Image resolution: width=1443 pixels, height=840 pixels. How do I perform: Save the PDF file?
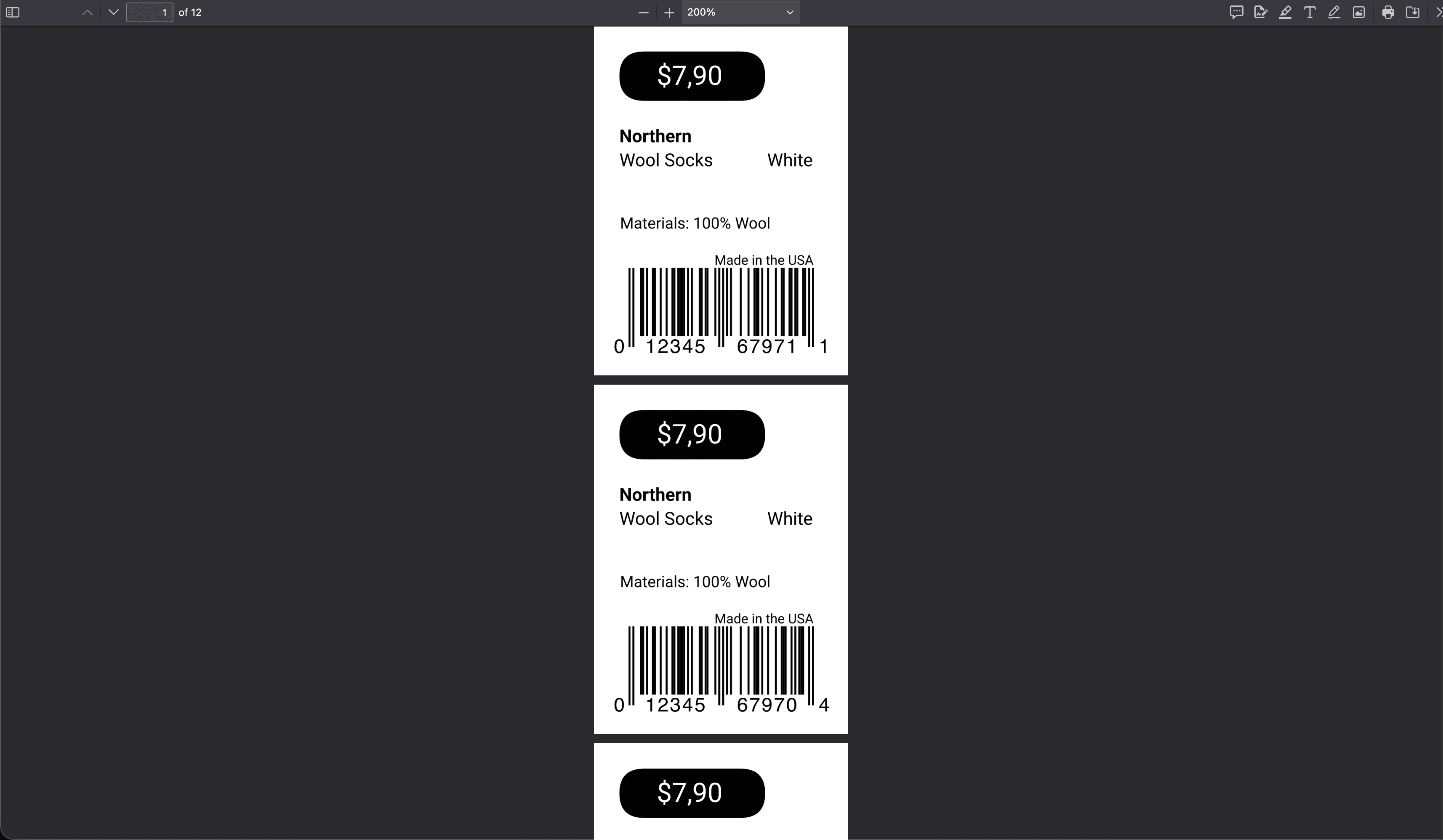(x=1413, y=12)
